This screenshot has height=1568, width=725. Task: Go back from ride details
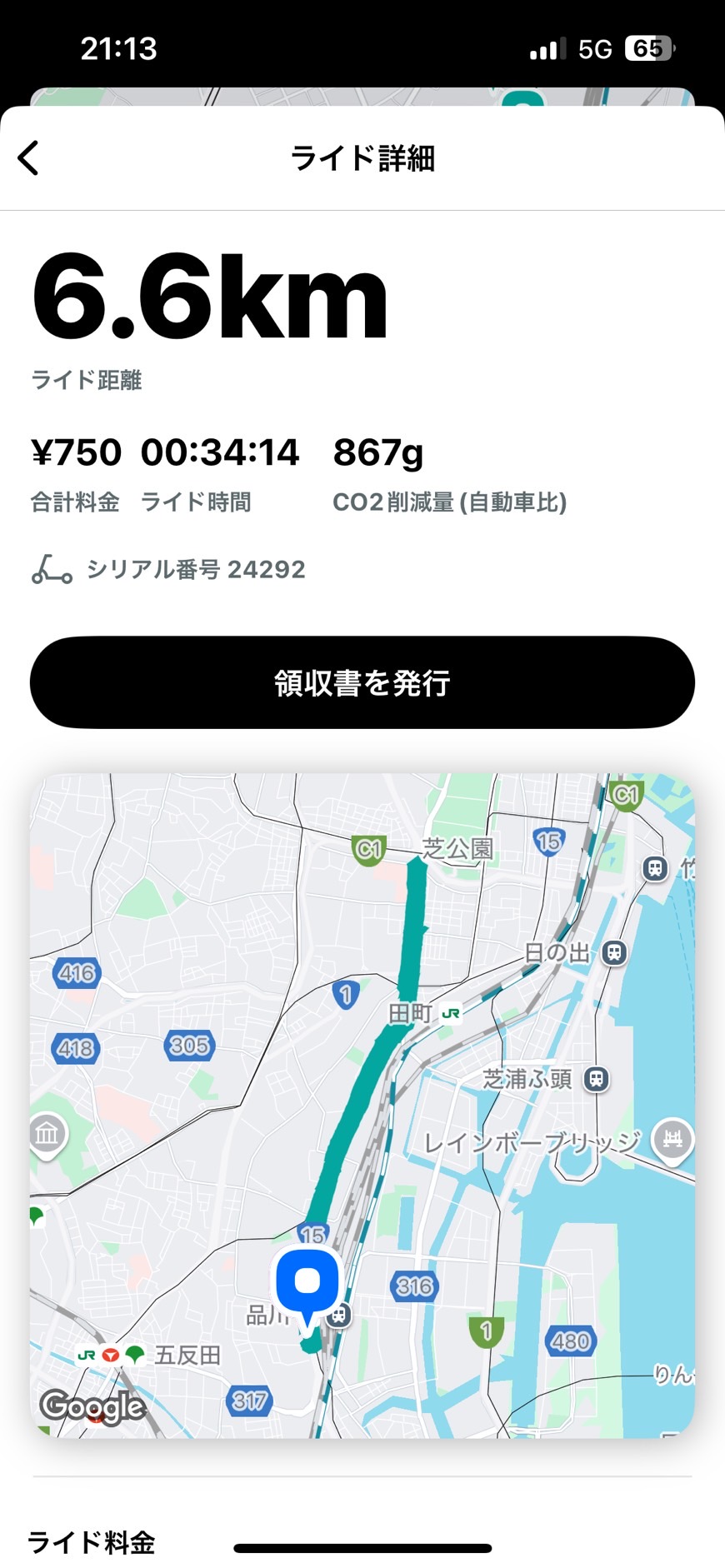point(28,157)
